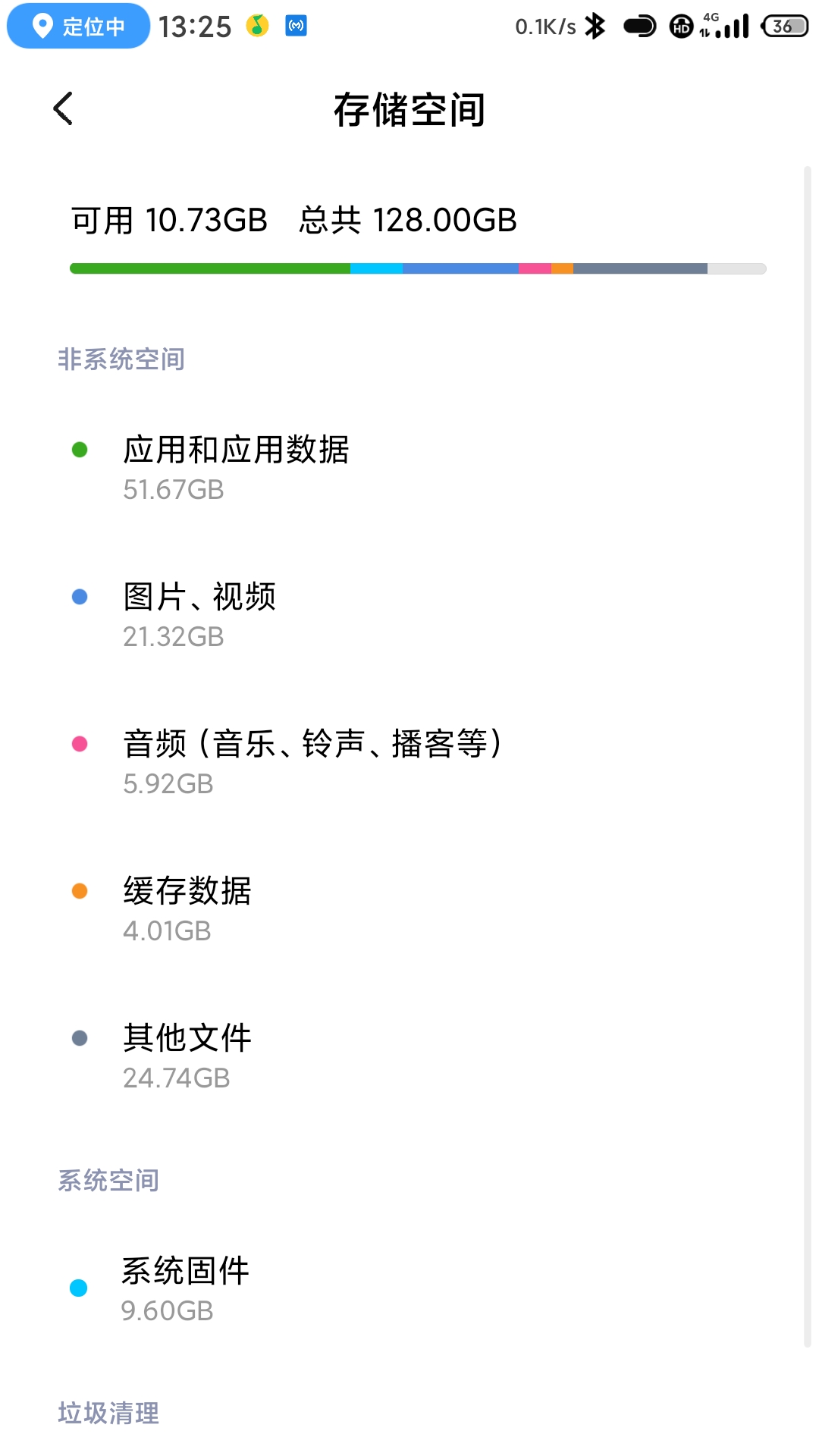
Task: Tap the back arrow to leave 存储空间
Action: pyautogui.click(x=62, y=108)
